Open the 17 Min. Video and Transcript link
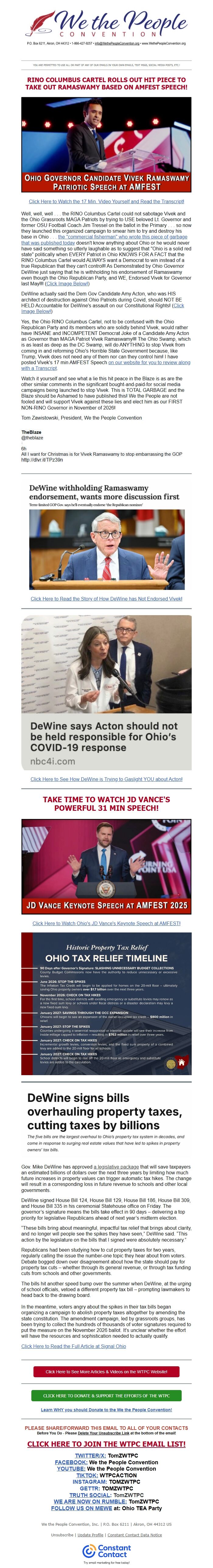This screenshot has height=1568, width=213. click(106, 201)
